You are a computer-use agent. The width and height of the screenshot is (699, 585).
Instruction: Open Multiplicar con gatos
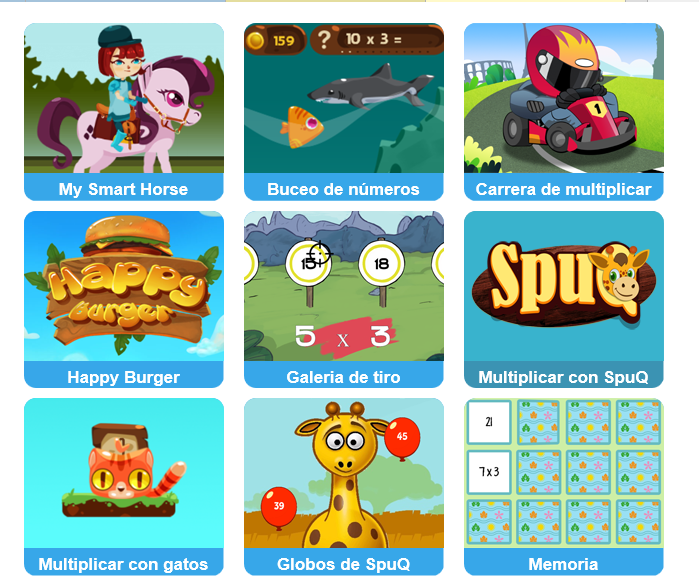tap(124, 485)
